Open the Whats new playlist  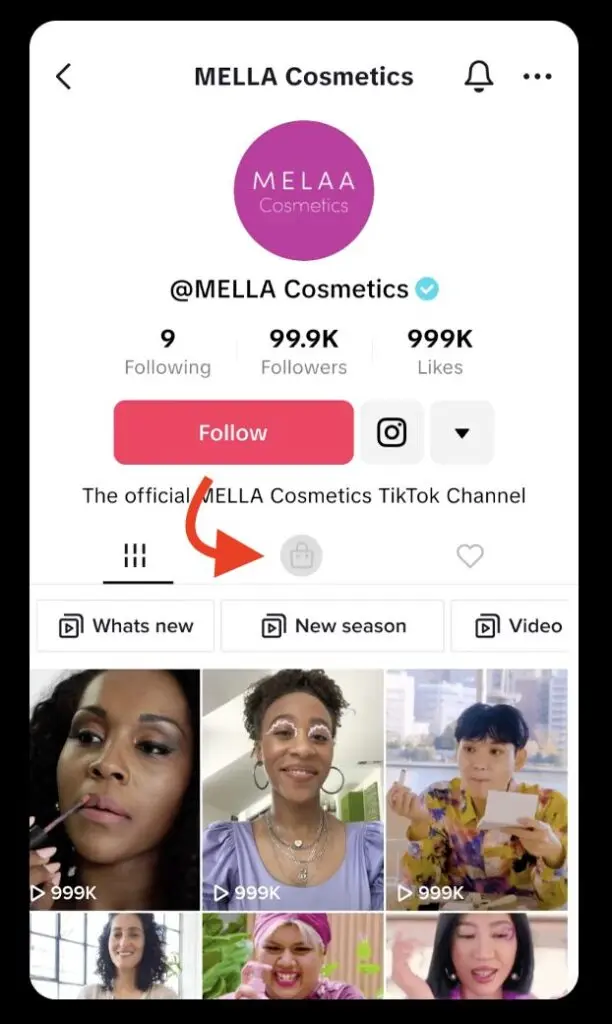pos(126,626)
